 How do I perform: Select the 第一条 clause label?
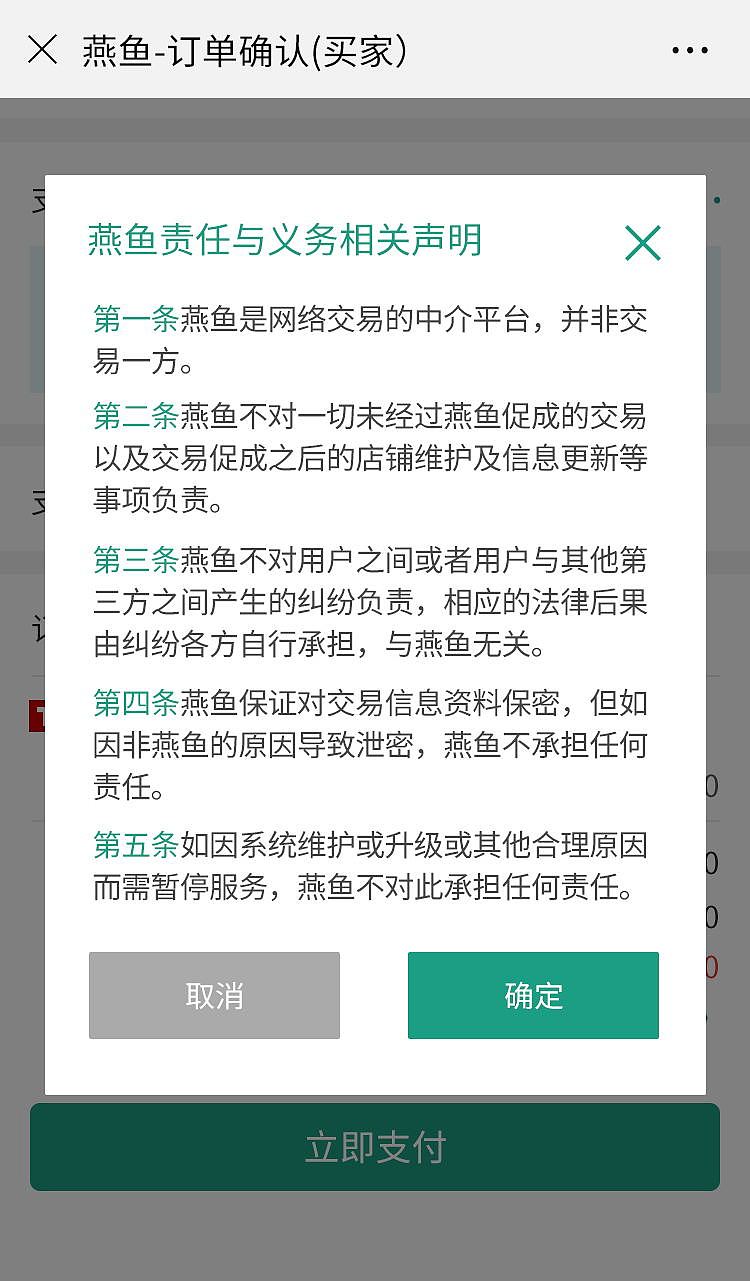tap(134, 318)
